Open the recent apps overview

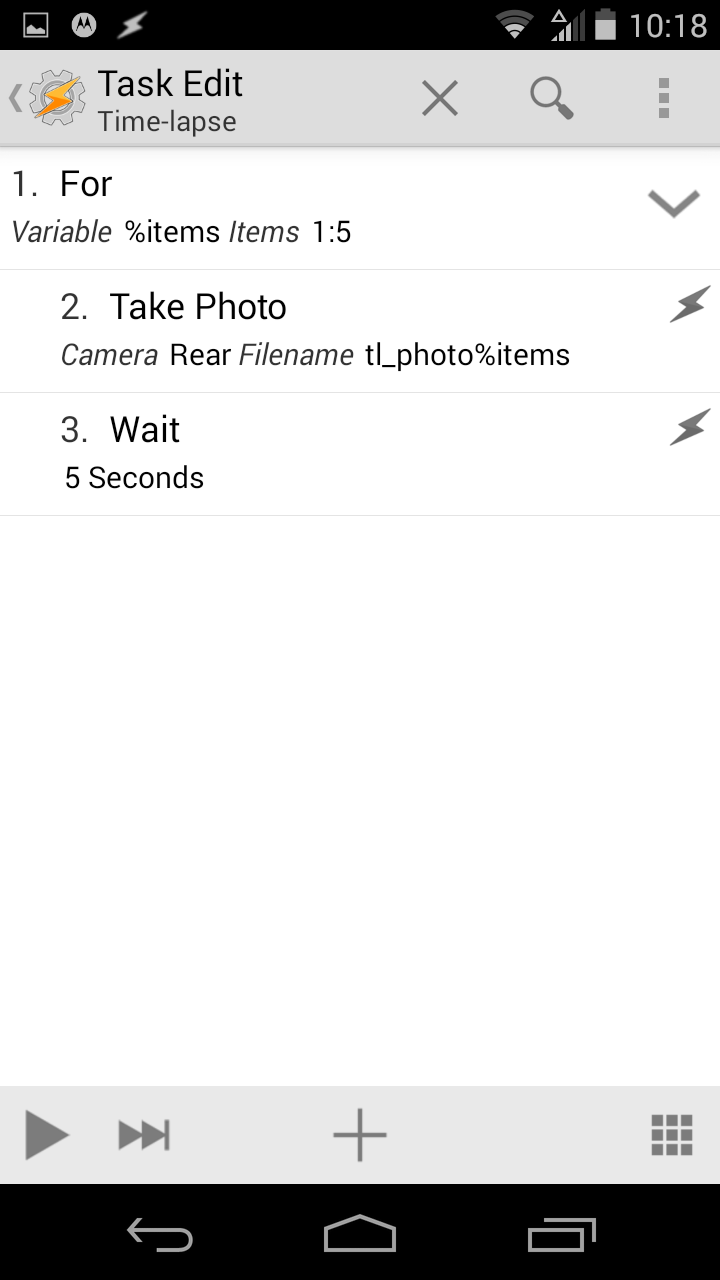coord(561,1233)
